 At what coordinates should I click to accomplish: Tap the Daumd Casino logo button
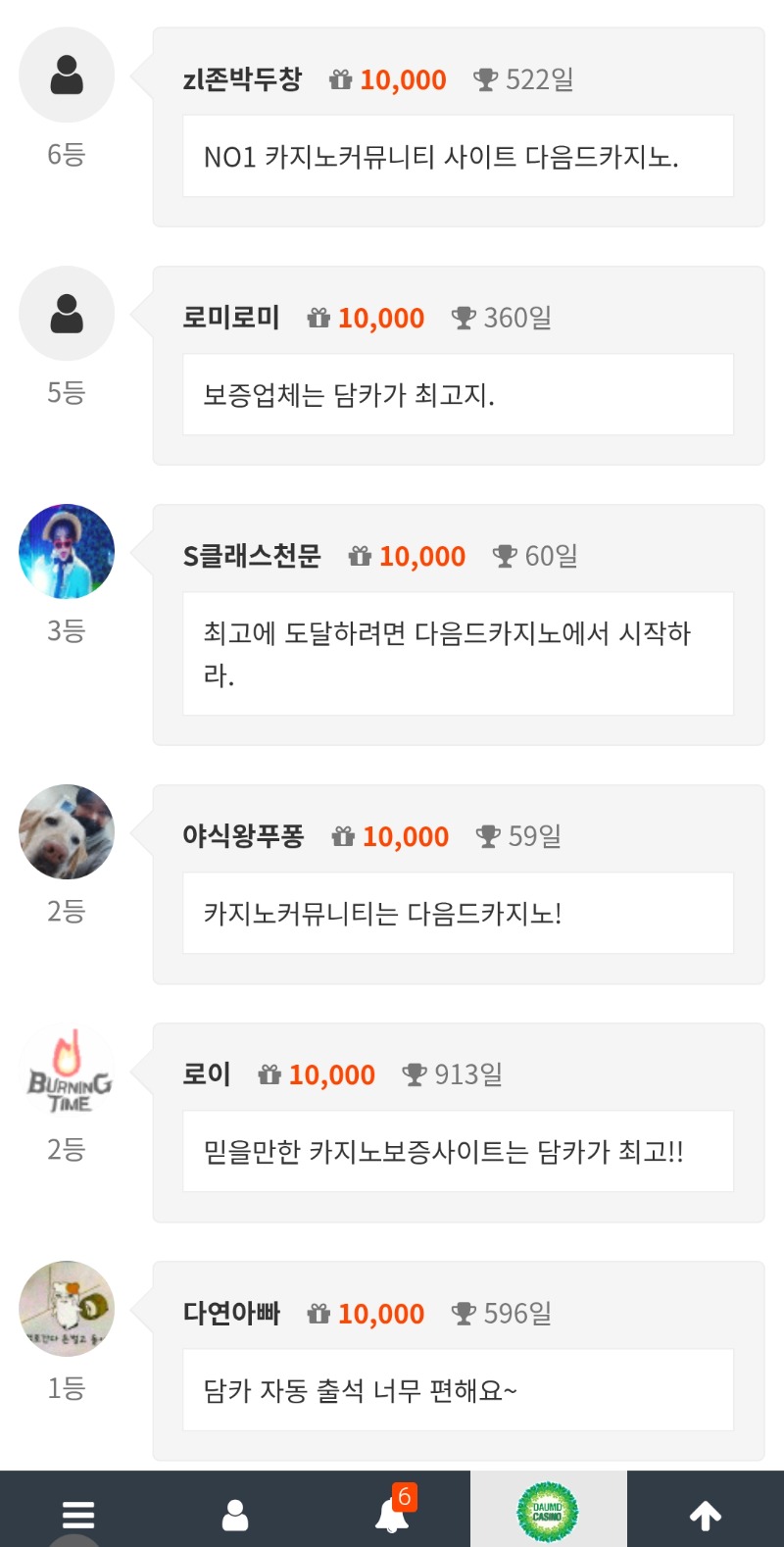point(548,1512)
